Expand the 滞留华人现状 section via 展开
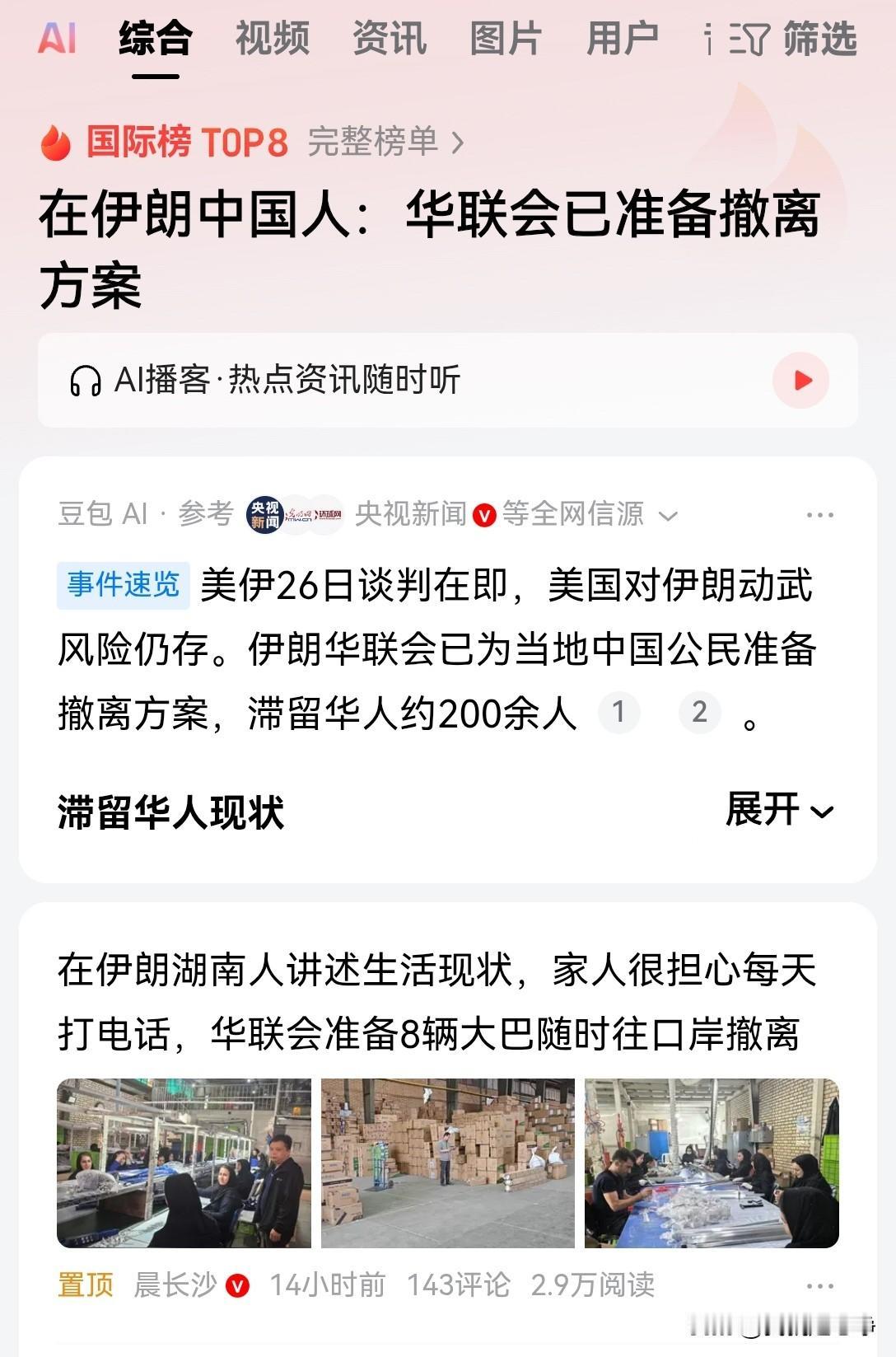 tap(779, 812)
